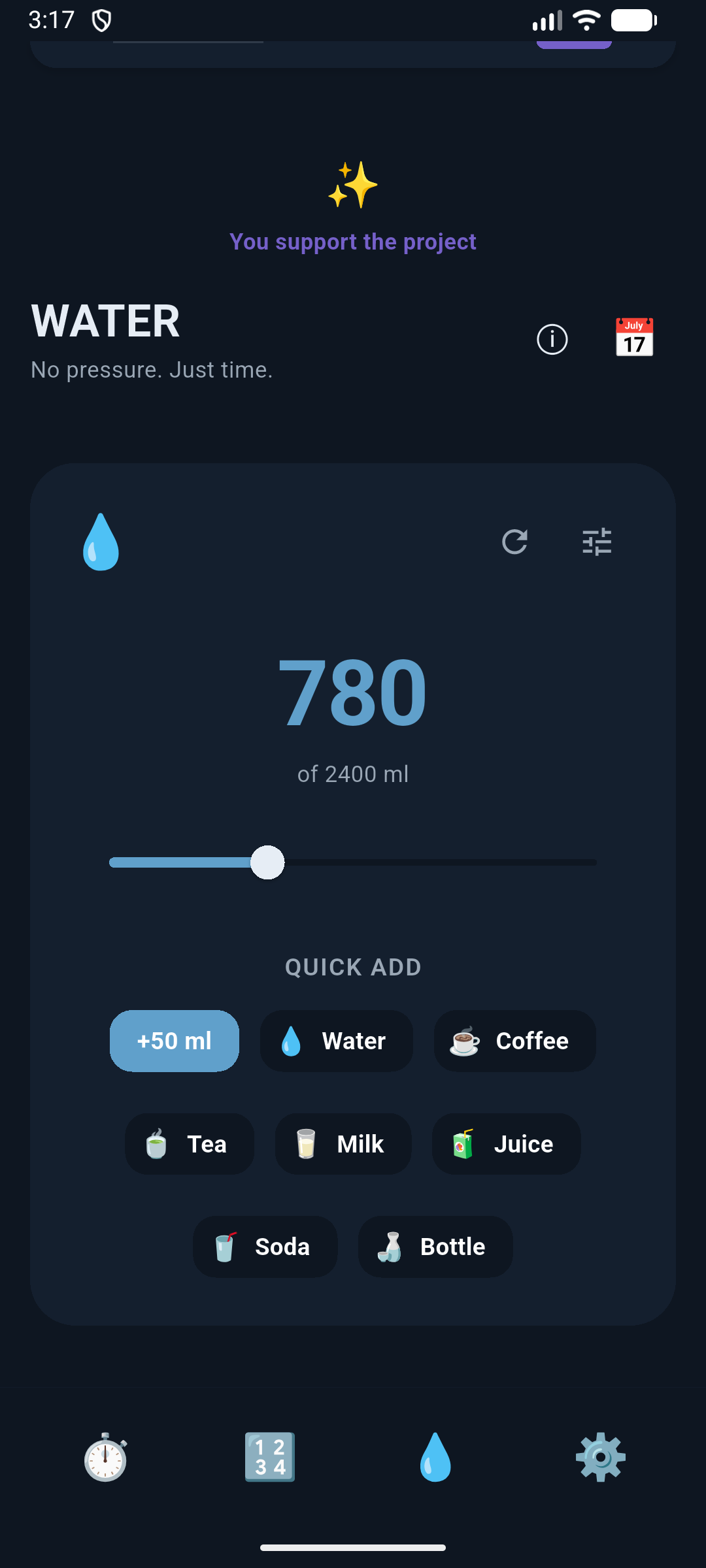Tap the Soda quick add entry
706x1568 pixels.
coord(265,1246)
